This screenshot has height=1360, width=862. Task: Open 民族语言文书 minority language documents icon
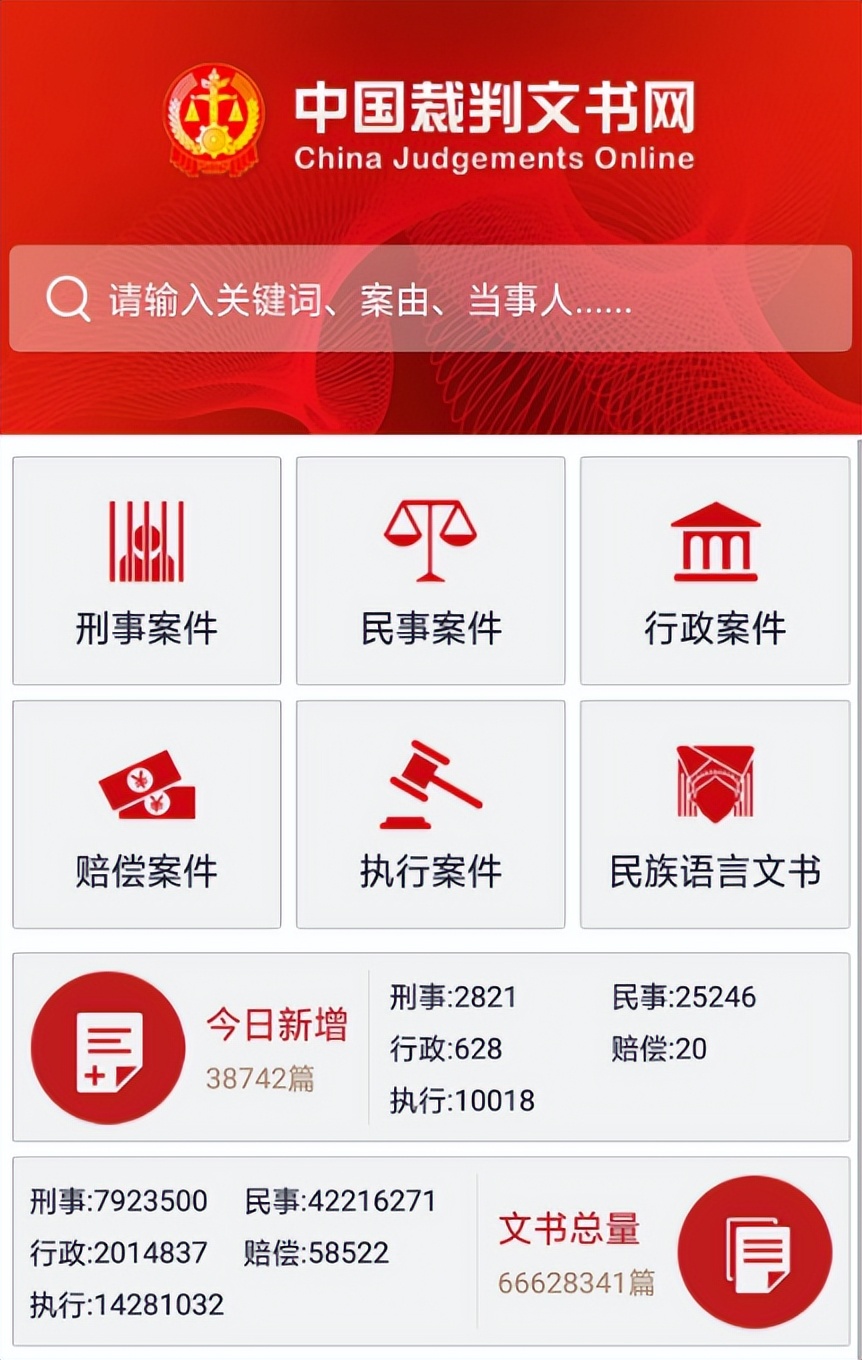(x=714, y=785)
